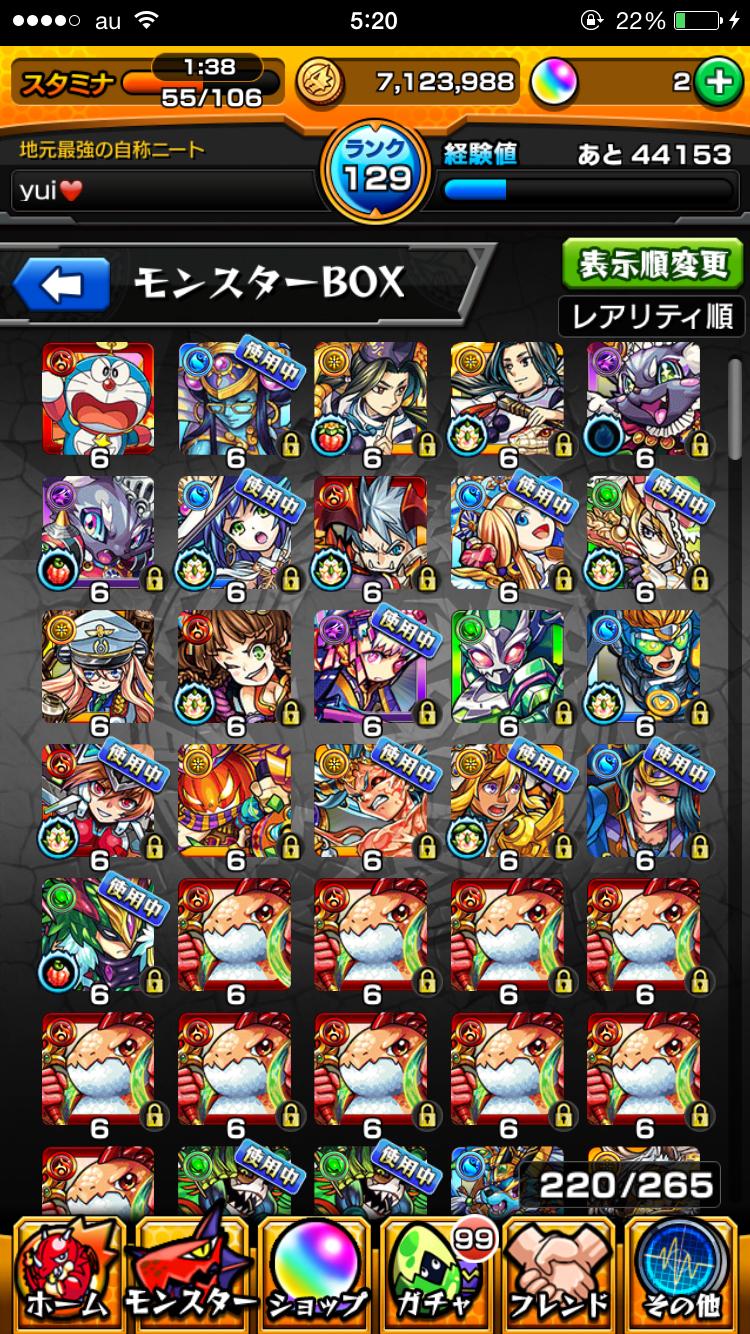Select the naval officer girl monster

click(98, 666)
